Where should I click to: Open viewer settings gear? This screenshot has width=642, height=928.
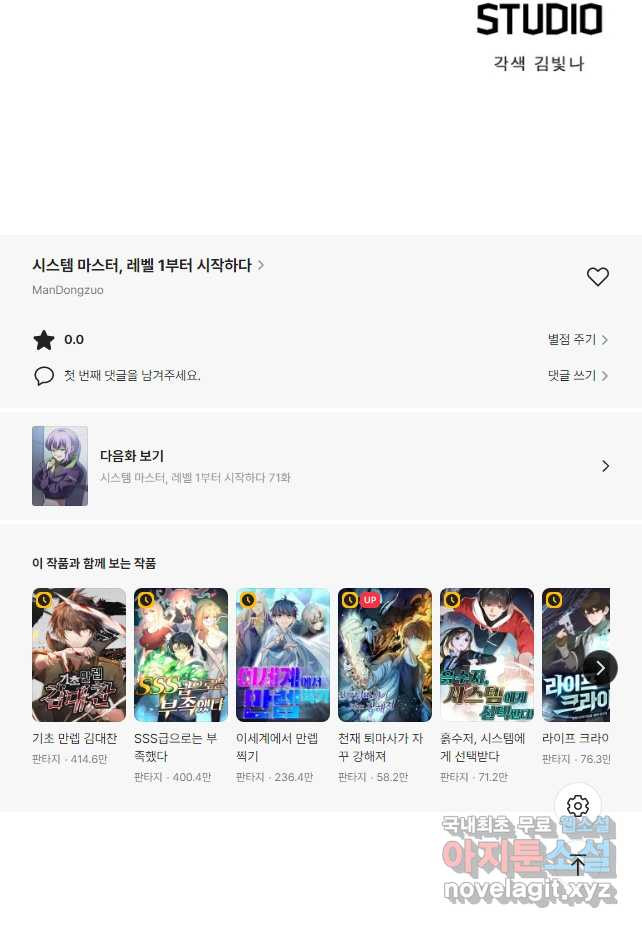point(578,806)
